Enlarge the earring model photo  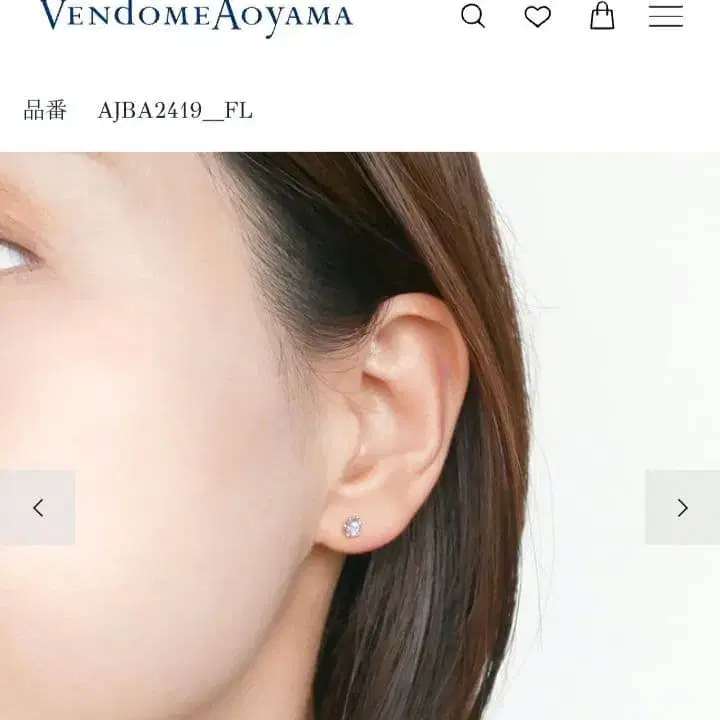tap(360, 436)
